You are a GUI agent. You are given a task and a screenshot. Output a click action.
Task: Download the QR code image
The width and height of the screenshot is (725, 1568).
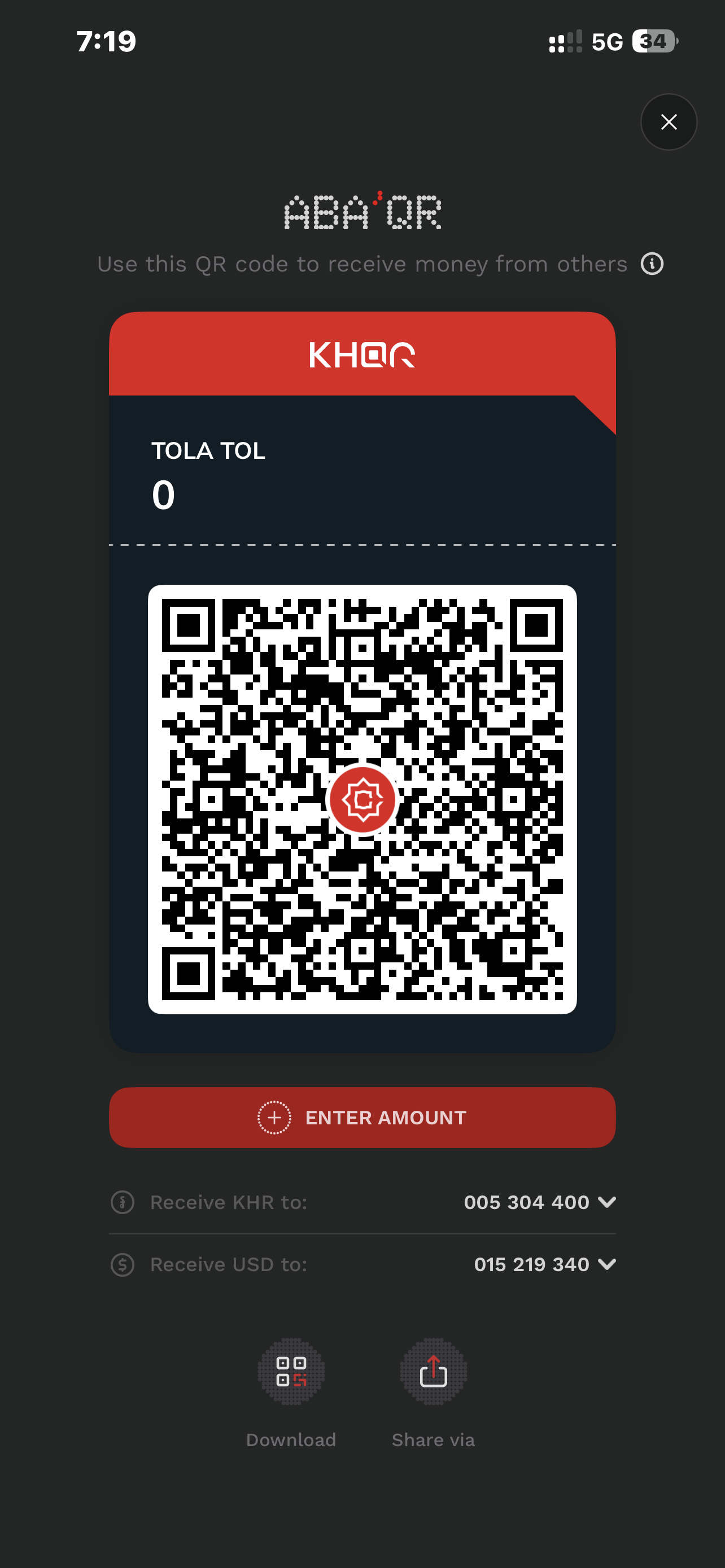[291, 1372]
